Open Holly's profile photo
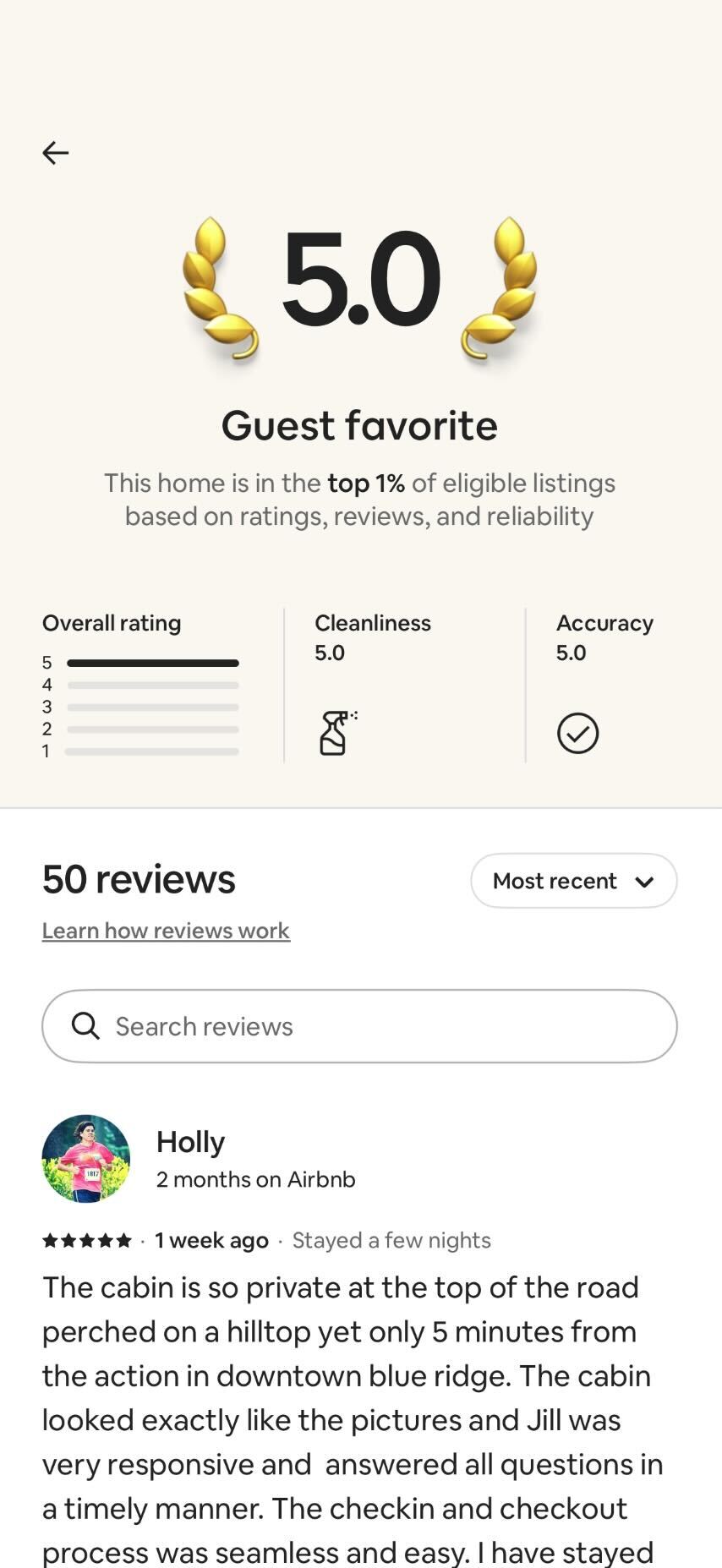The height and width of the screenshot is (1568, 722). click(86, 1158)
